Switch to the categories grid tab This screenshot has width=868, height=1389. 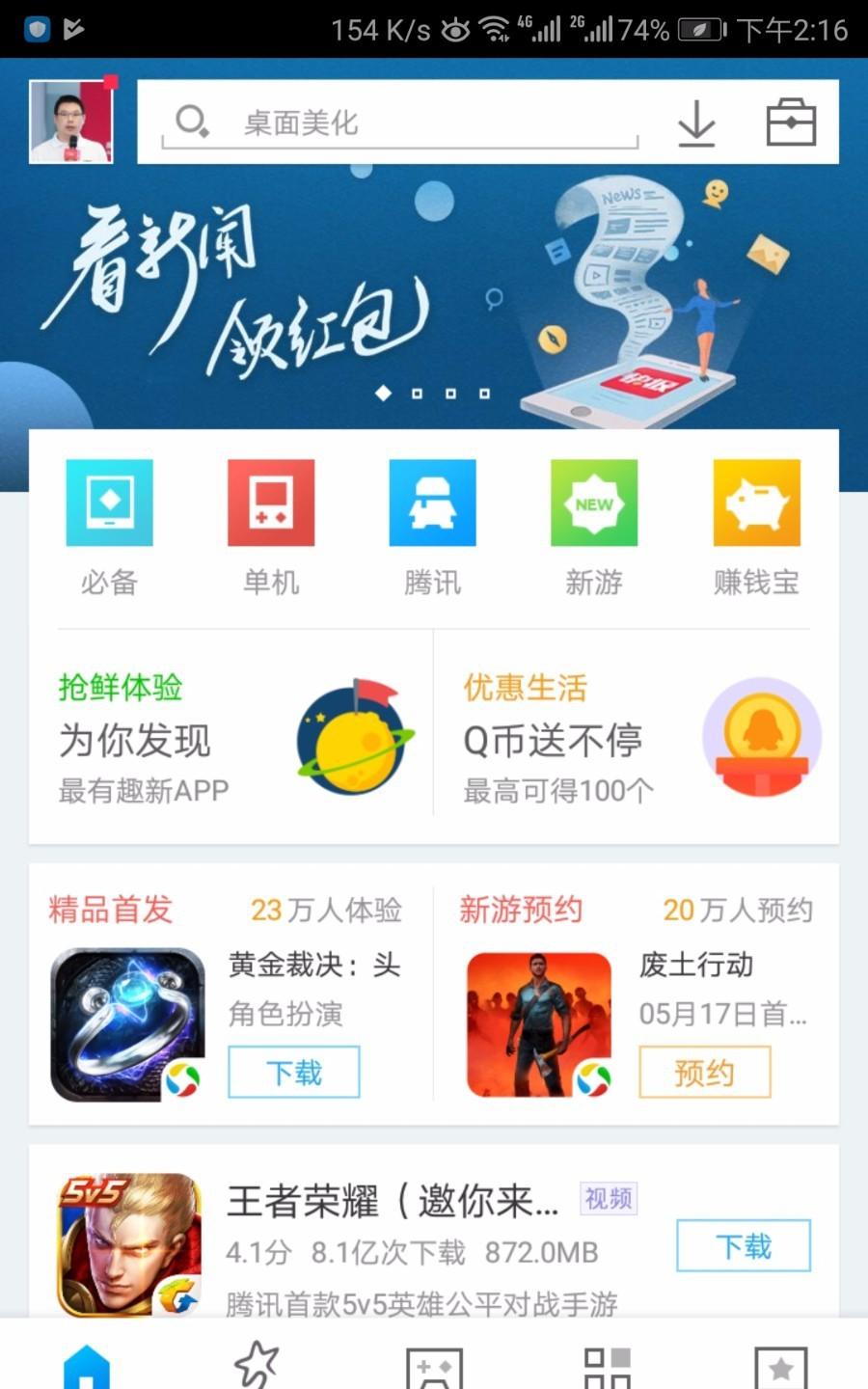point(608,1365)
